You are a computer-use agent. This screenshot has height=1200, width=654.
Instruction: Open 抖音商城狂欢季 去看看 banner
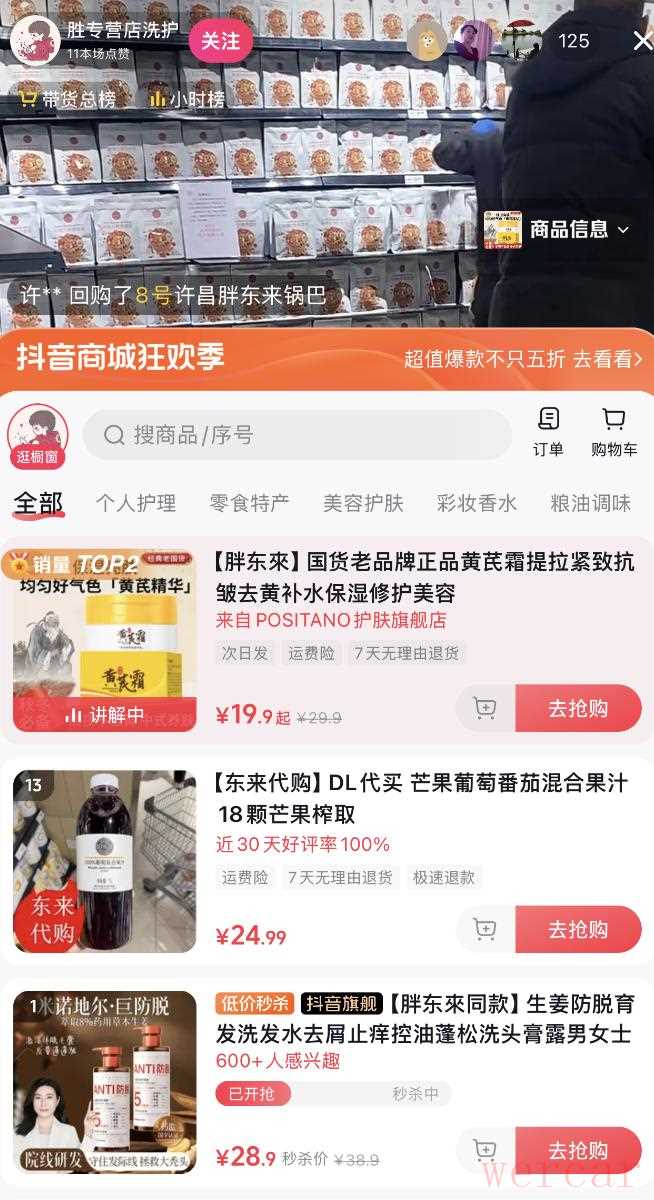[523, 359]
